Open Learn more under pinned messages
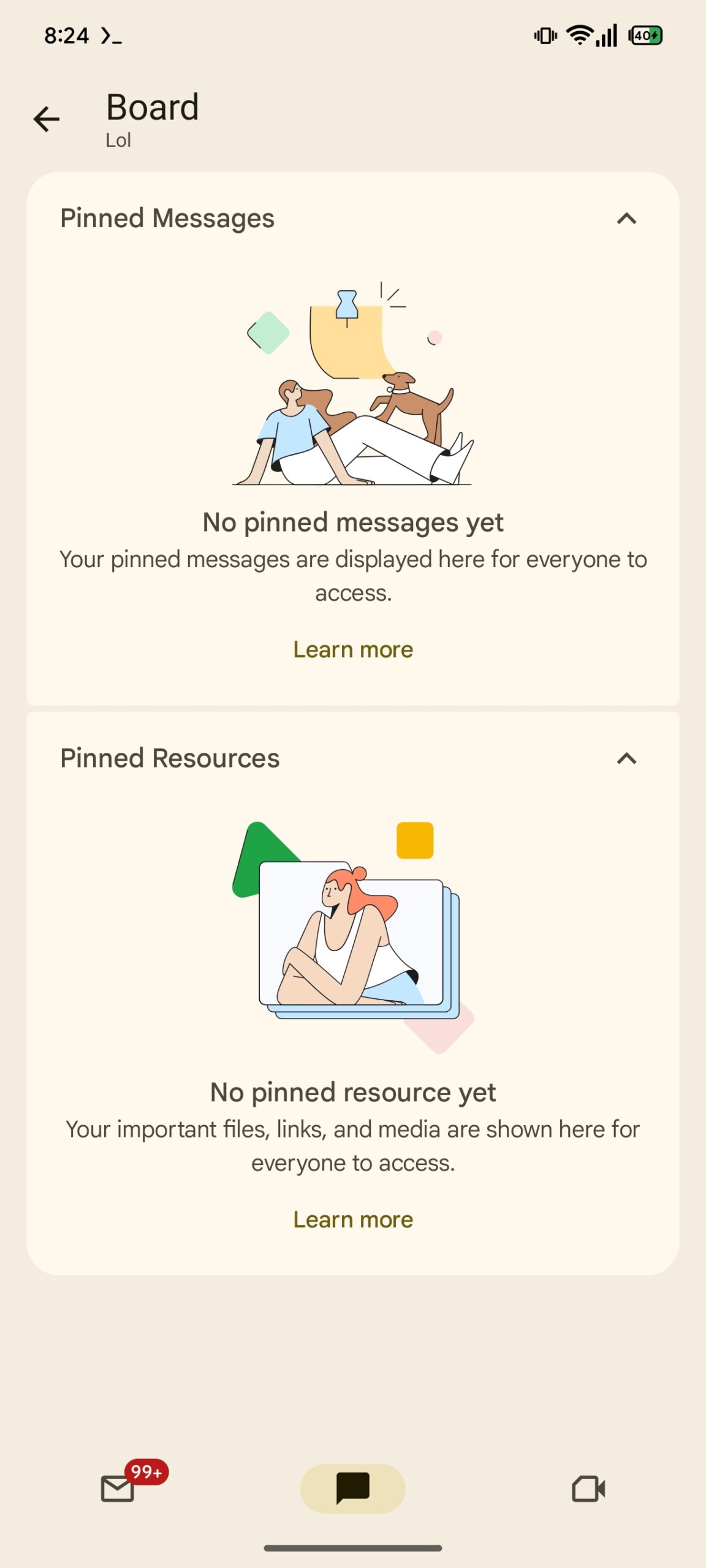The width and height of the screenshot is (706, 1568). (x=353, y=649)
